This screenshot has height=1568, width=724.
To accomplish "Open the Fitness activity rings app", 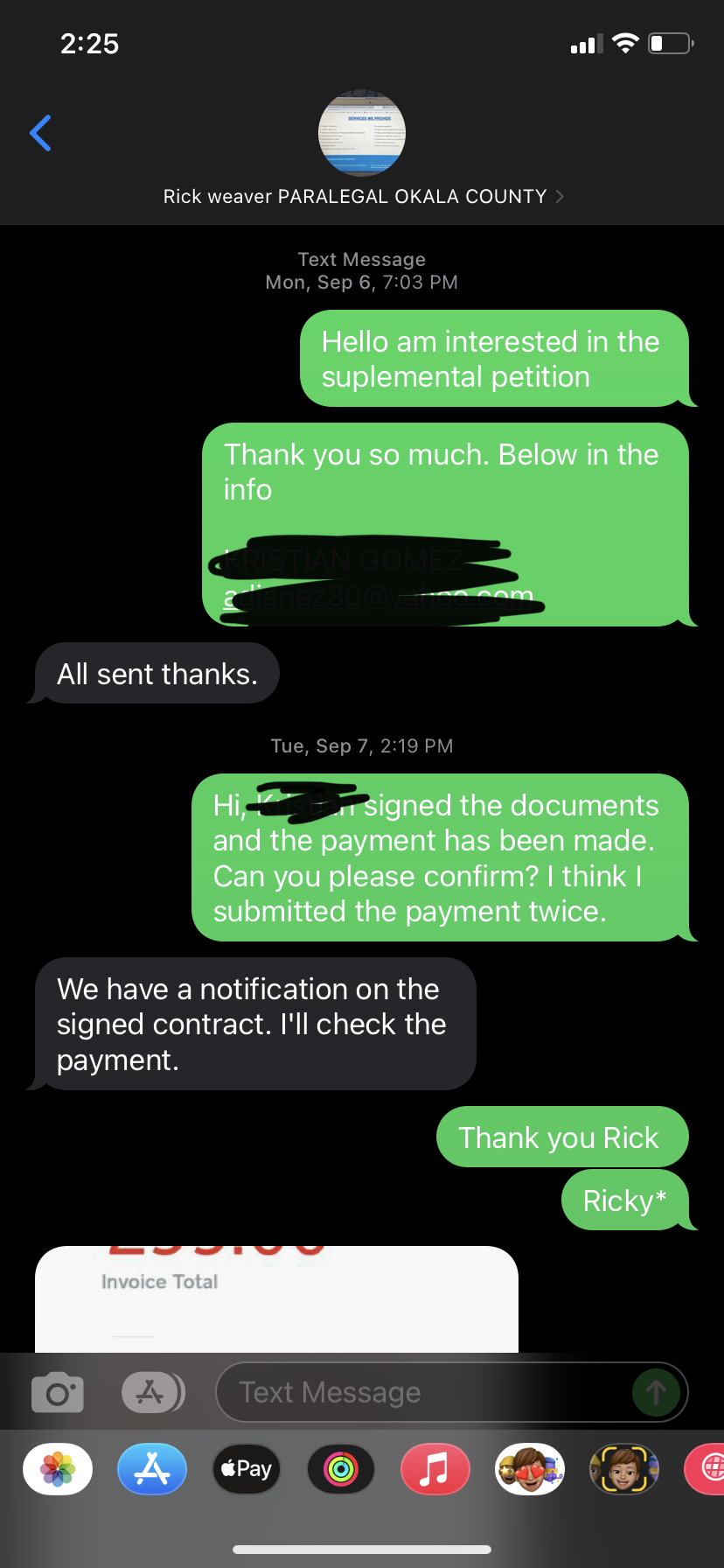I will pyautogui.click(x=341, y=1469).
